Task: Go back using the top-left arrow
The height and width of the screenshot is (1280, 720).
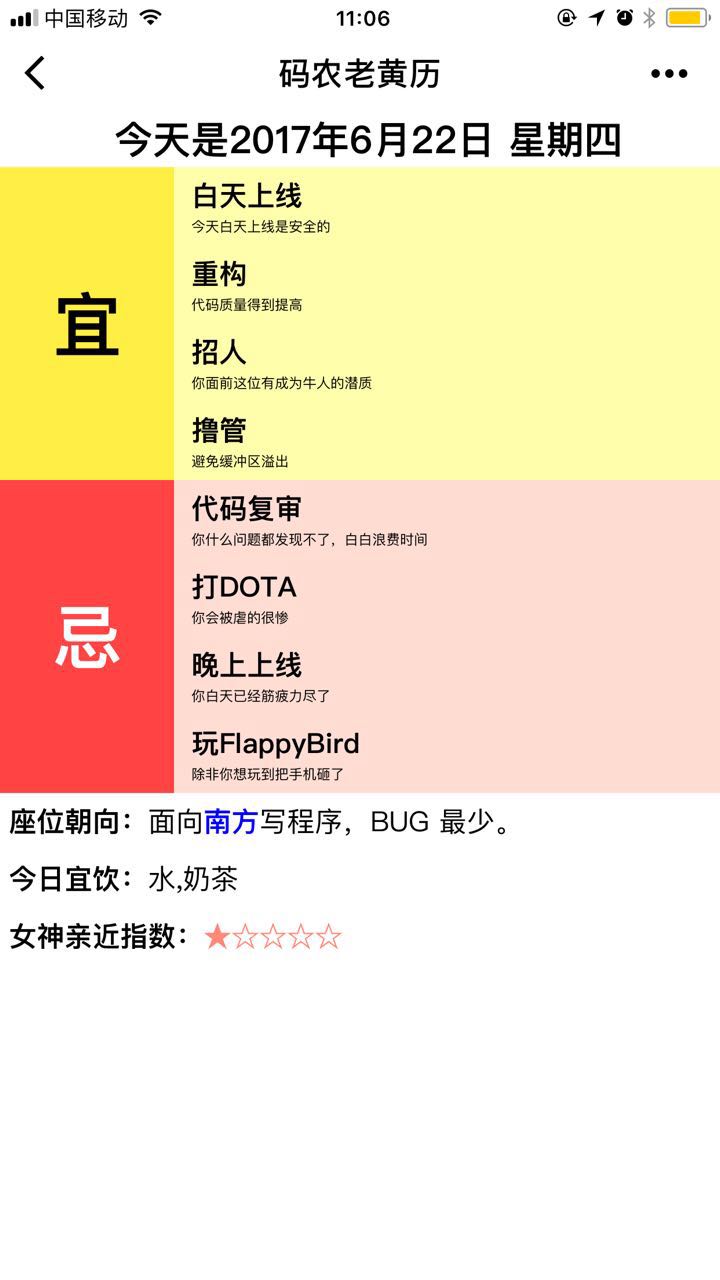Action: 35,73
